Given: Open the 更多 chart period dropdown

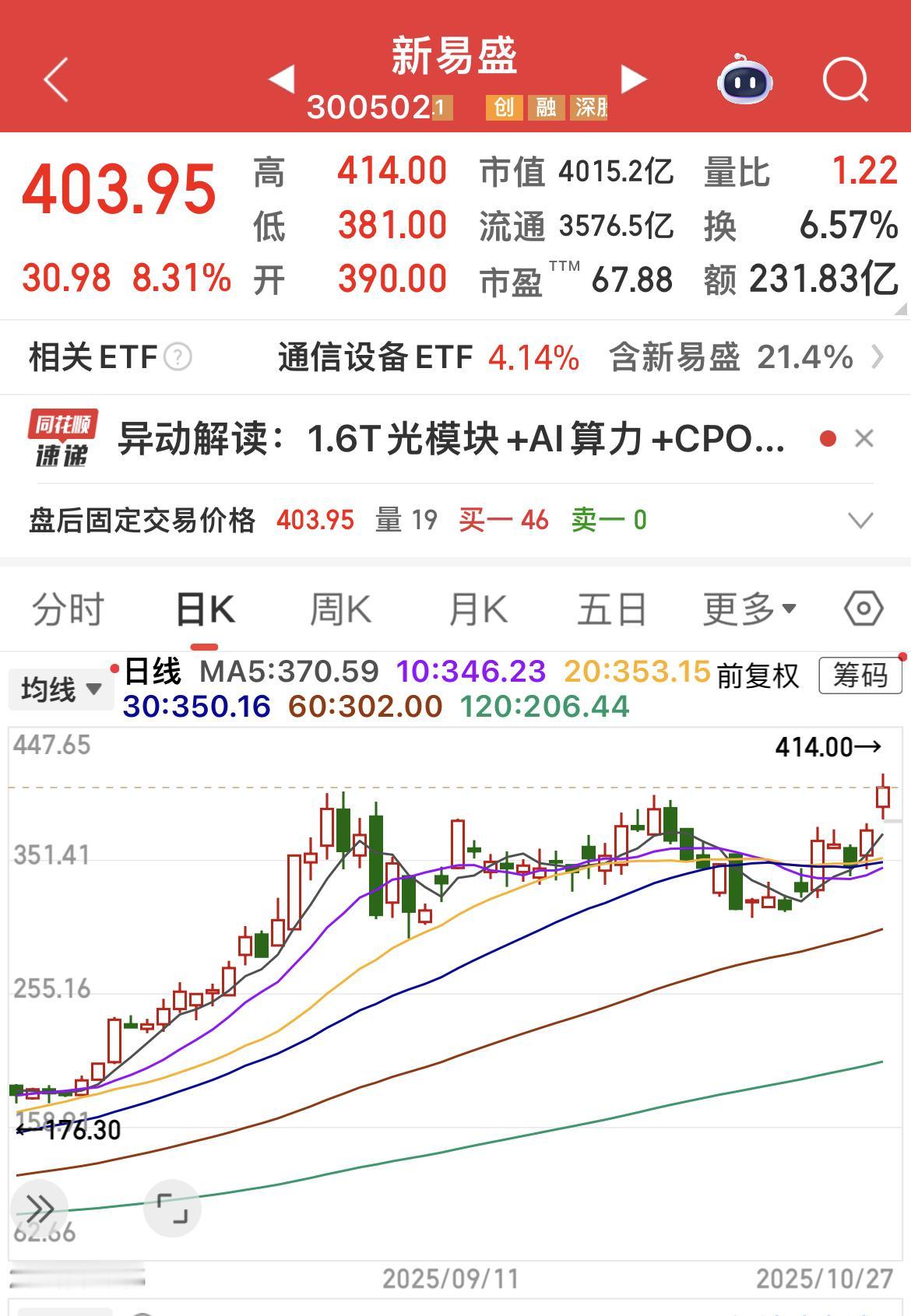Looking at the screenshot, I should [749, 609].
